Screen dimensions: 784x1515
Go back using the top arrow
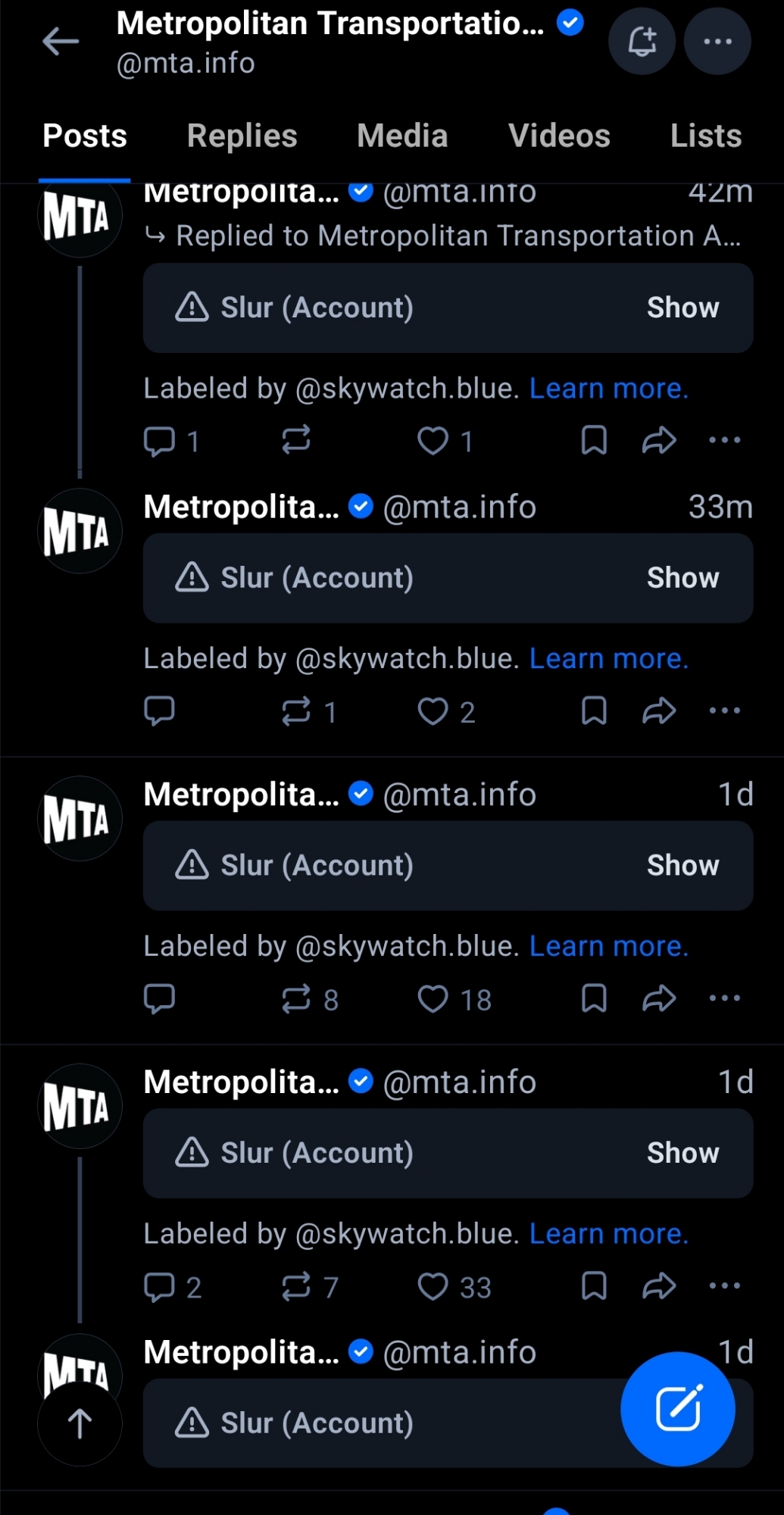tap(61, 42)
